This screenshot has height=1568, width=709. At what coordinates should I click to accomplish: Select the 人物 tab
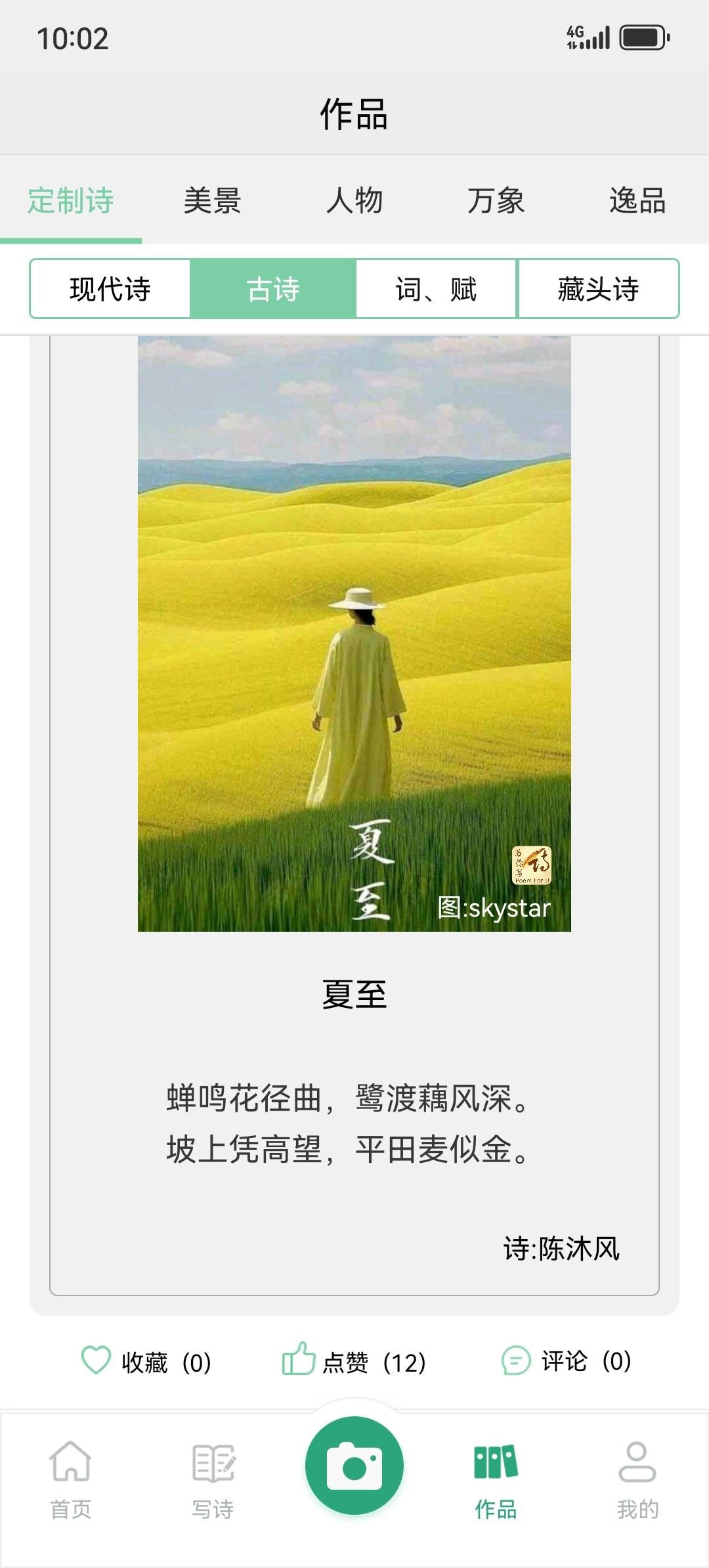coord(354,201)
